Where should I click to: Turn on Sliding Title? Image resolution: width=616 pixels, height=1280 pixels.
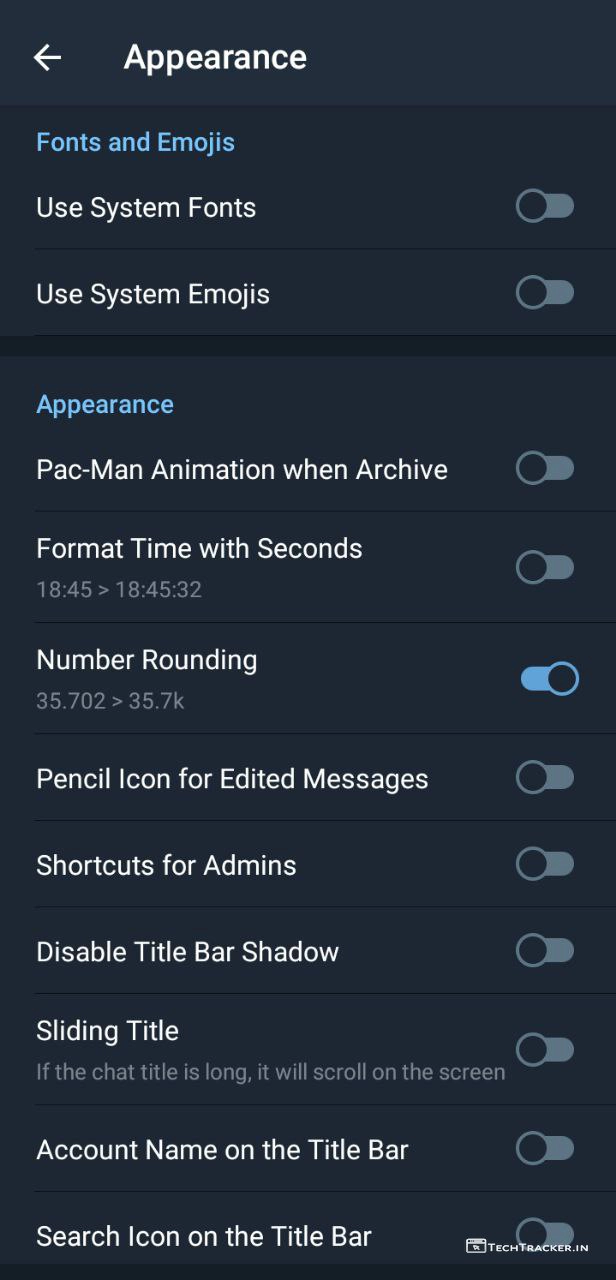[545, 1049]
